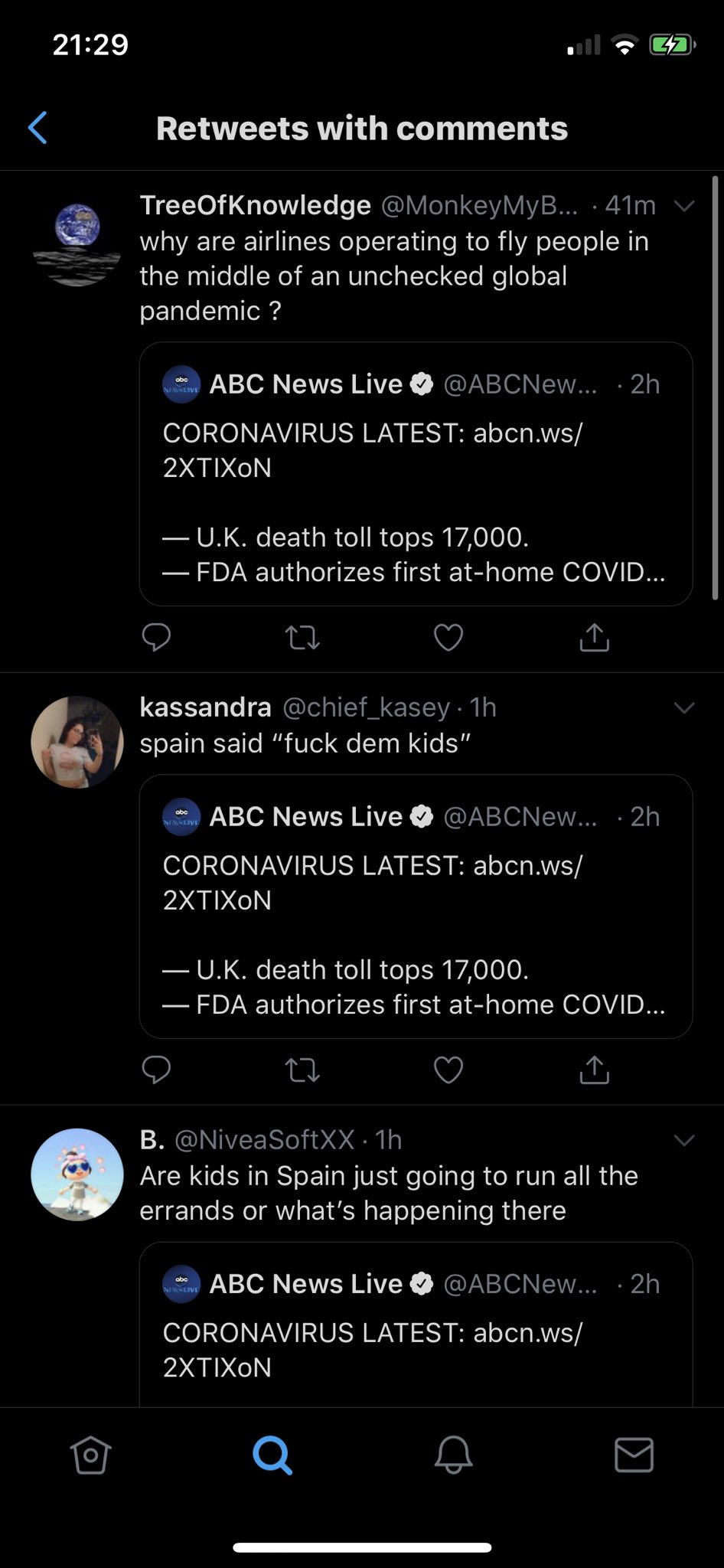Like kassandra's tweet

tap(448, 1070)
